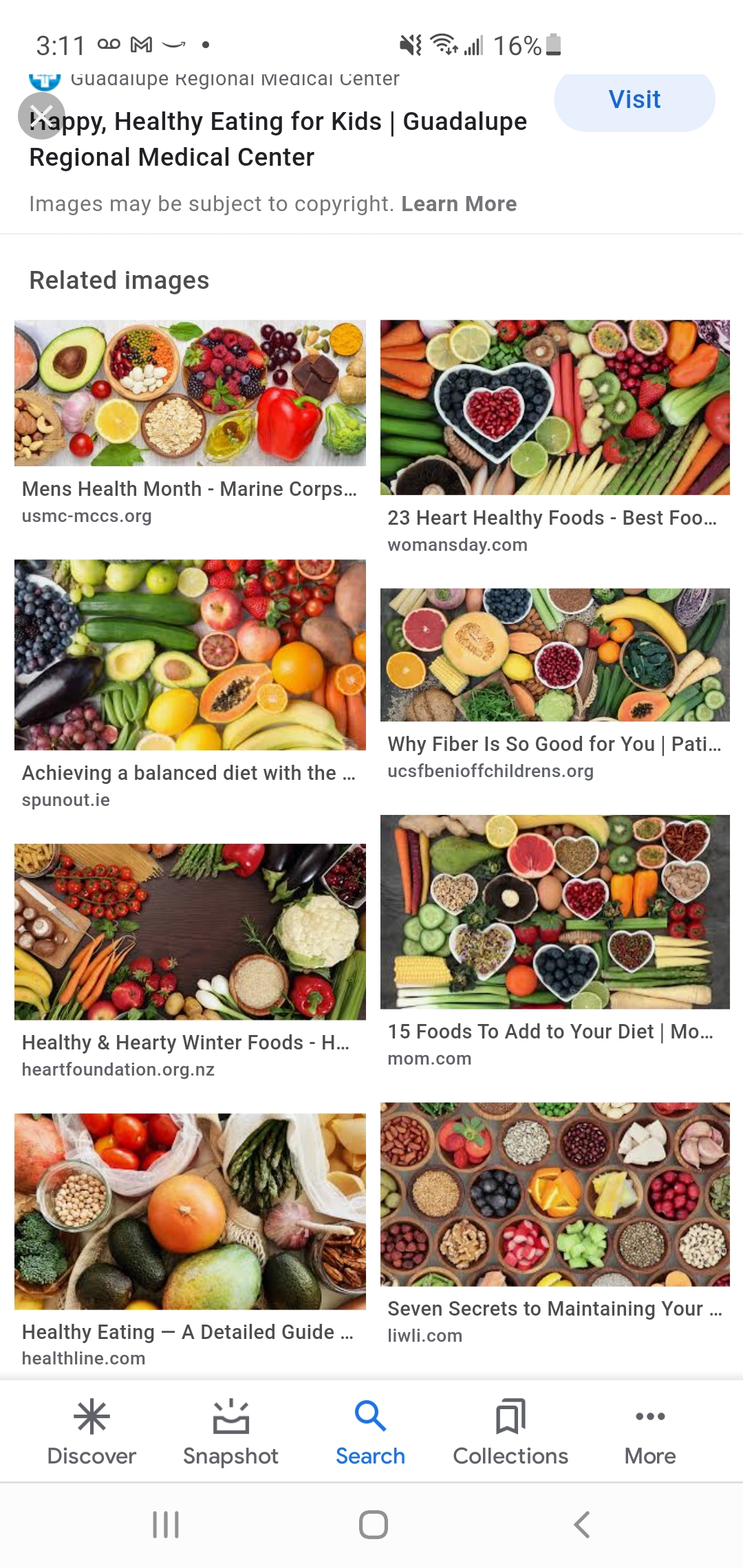743x1568 pixels.
Task: Open the Why Fiber Is So Good image
Action: (x=554, y=655)
